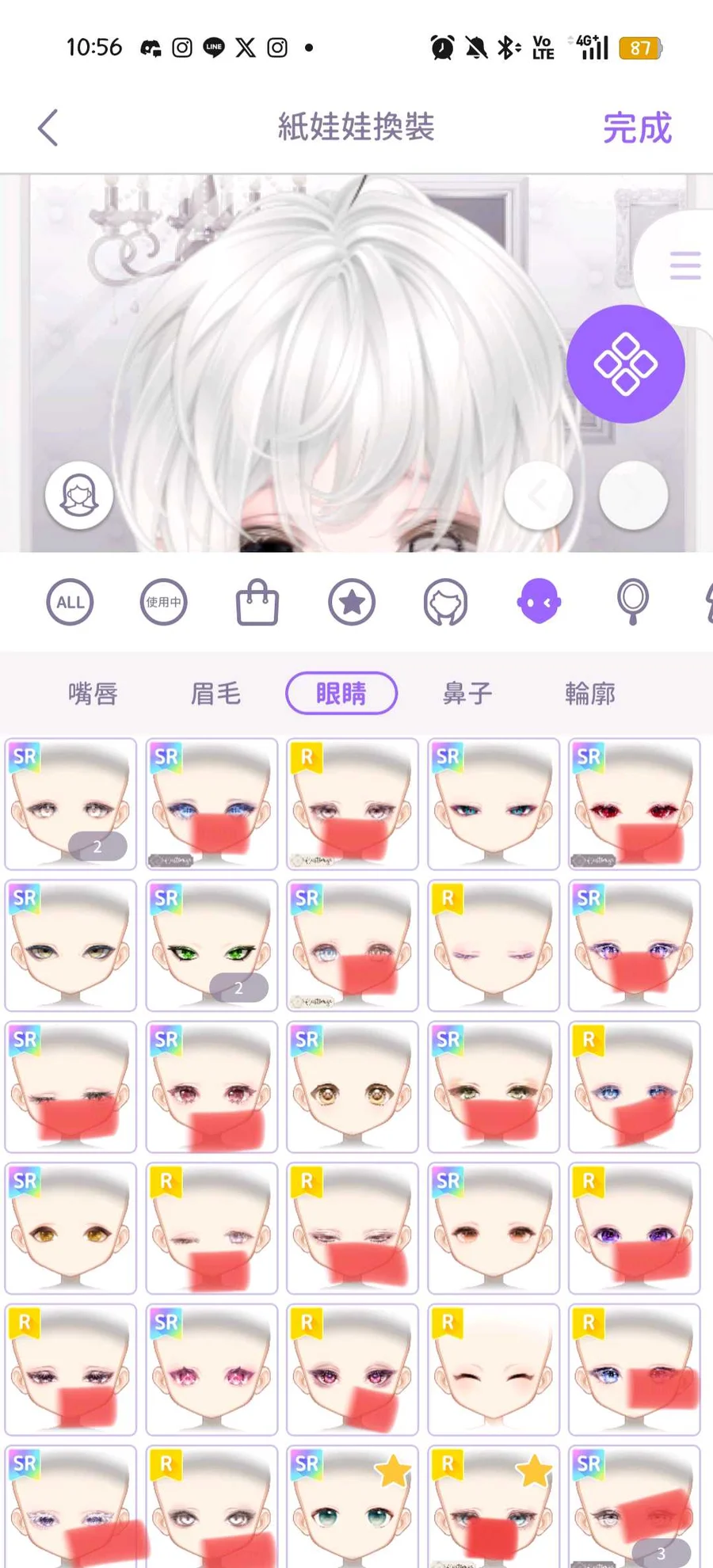Select the 輪廓 contour tab
The height and width of the screenshot is (1568, 713).
click(x=589, y=694)
